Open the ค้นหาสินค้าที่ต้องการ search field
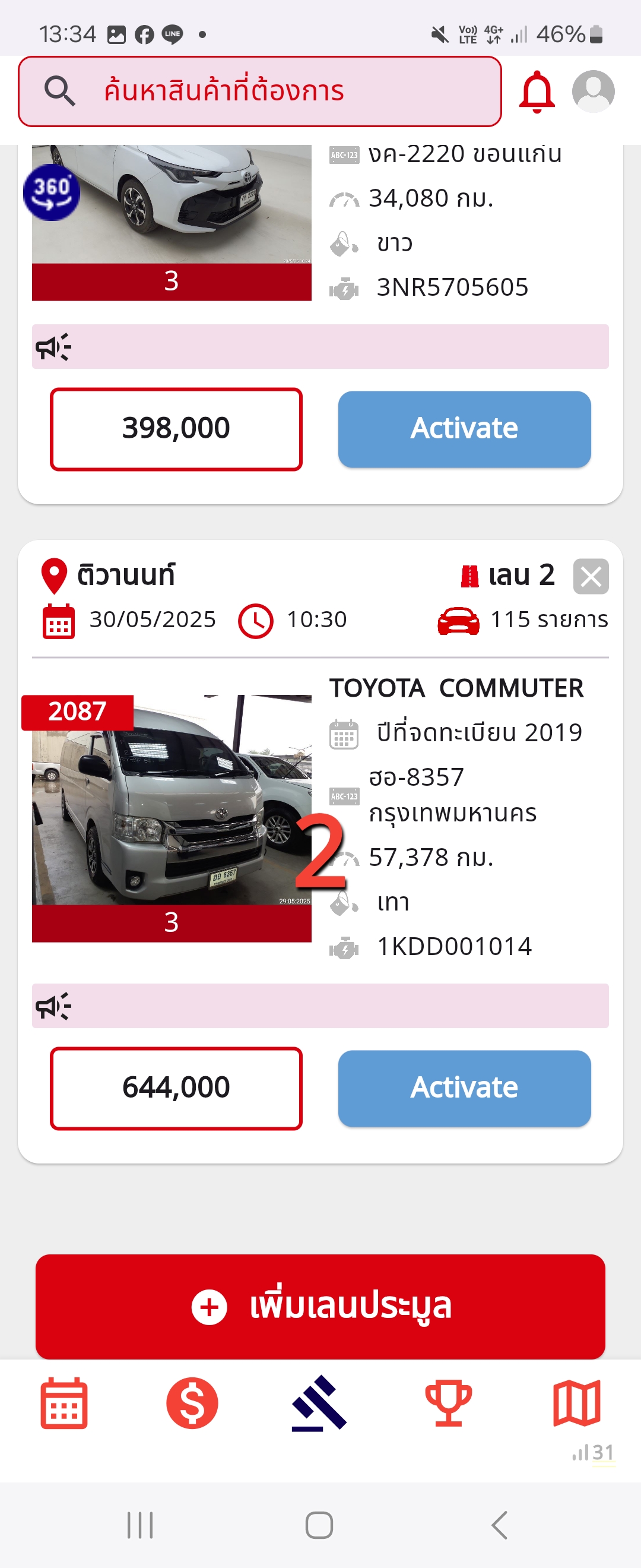The height and width of the screenshot is (1568, 641). tap(260, 91)
